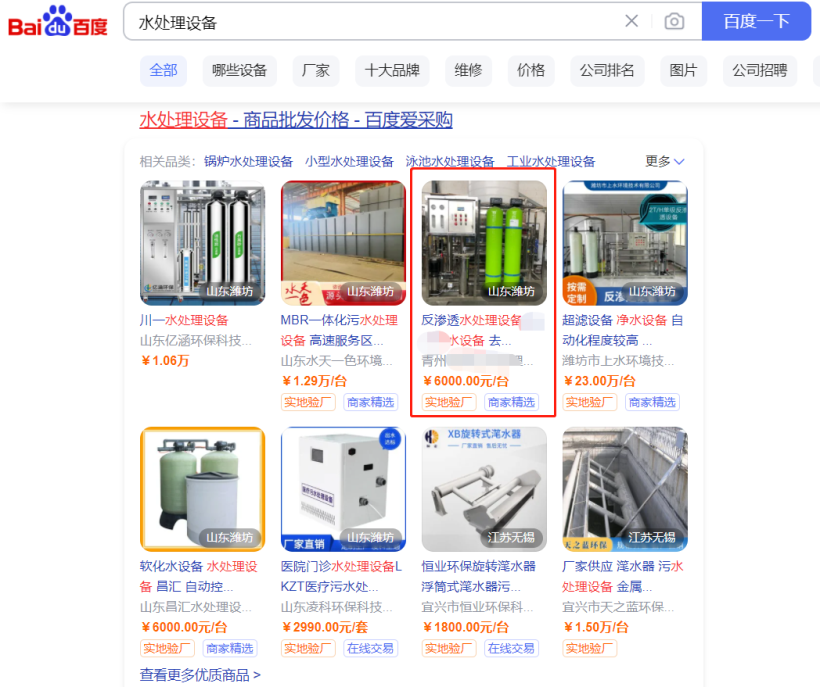Open the 公司排名 chip
Image resolution: width=820 pixels, height=687 pixels.
(x=607, y=70)
